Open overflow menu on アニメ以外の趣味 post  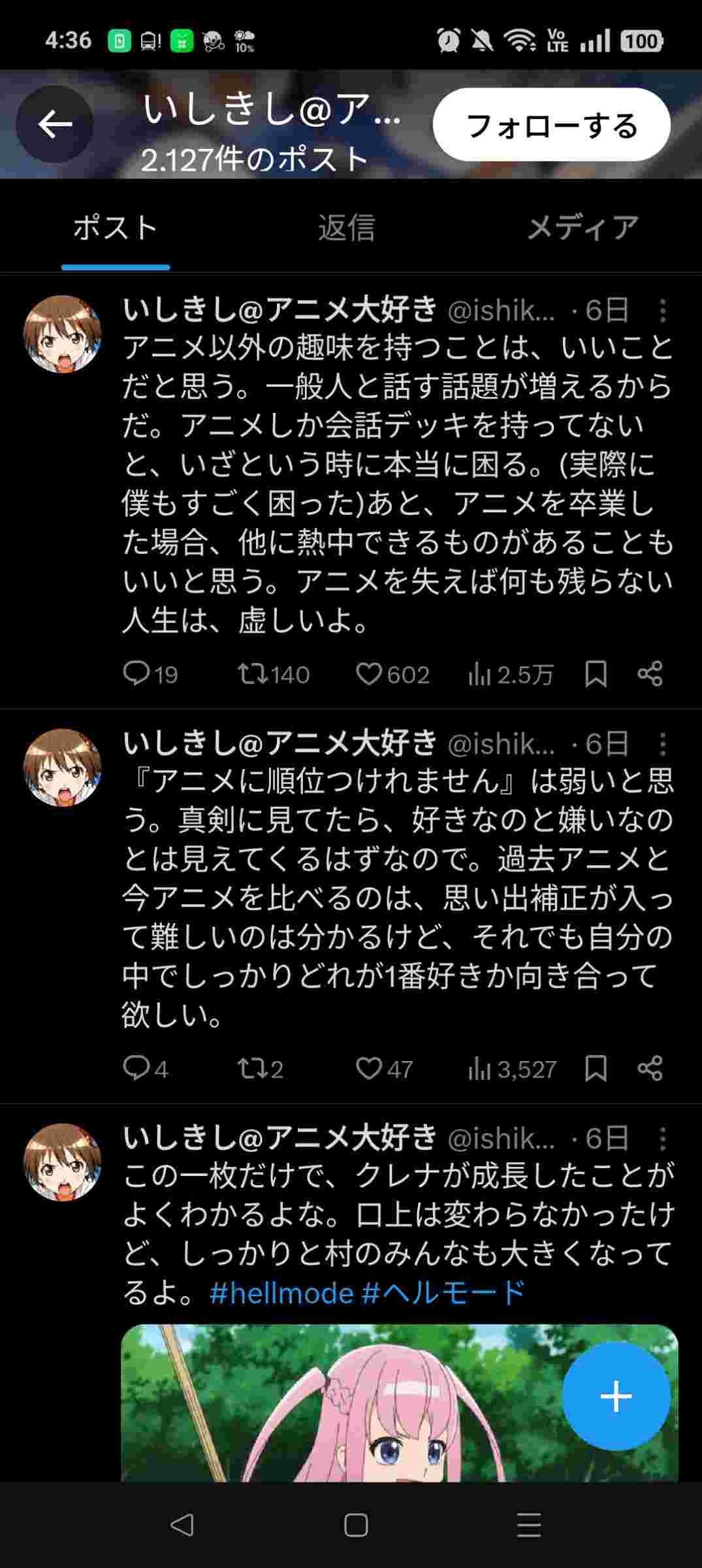tap(662, 311)
